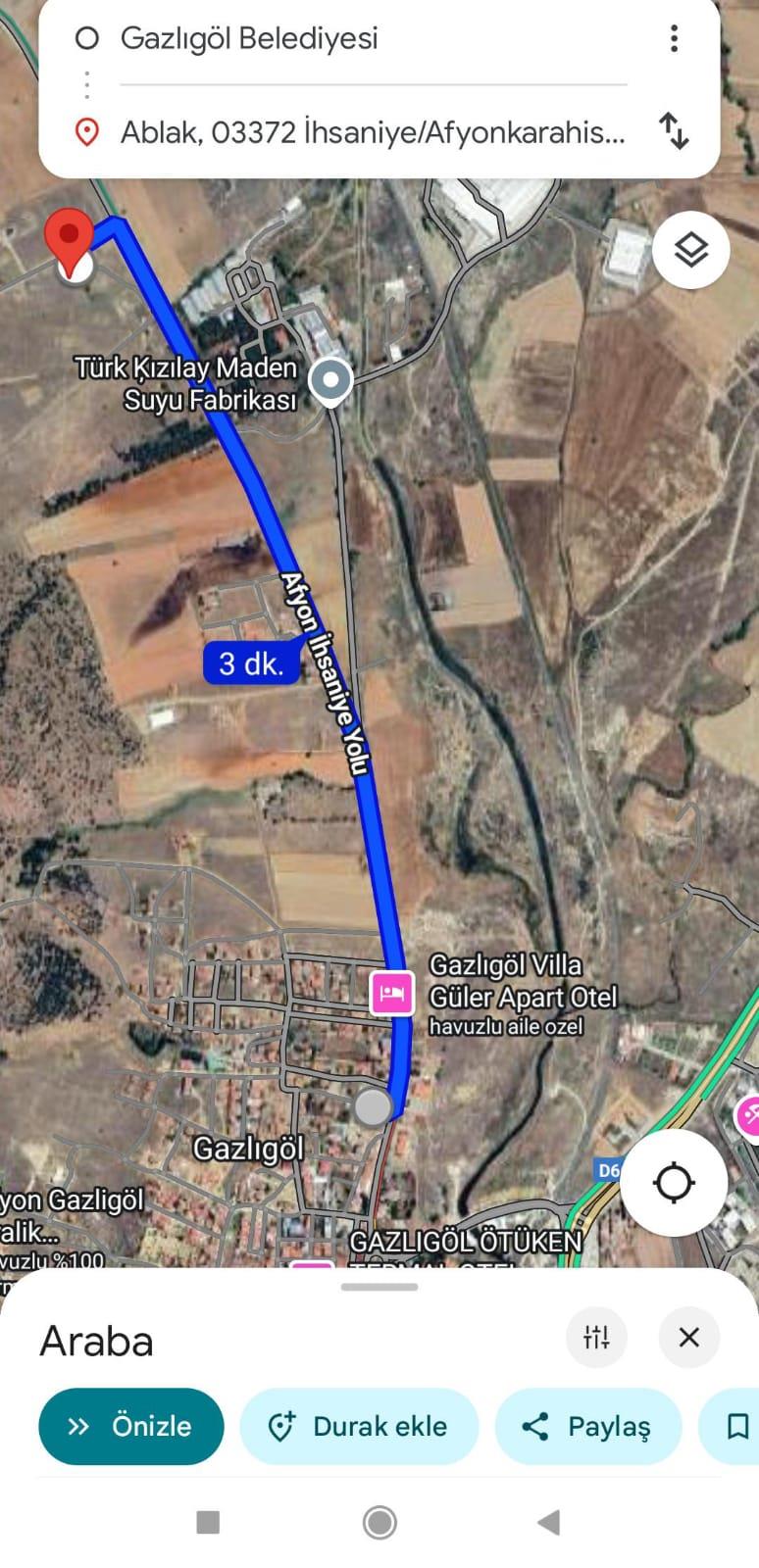Start the Önizle route preview
This screenshot has width=759, height=1568.
131,1426
